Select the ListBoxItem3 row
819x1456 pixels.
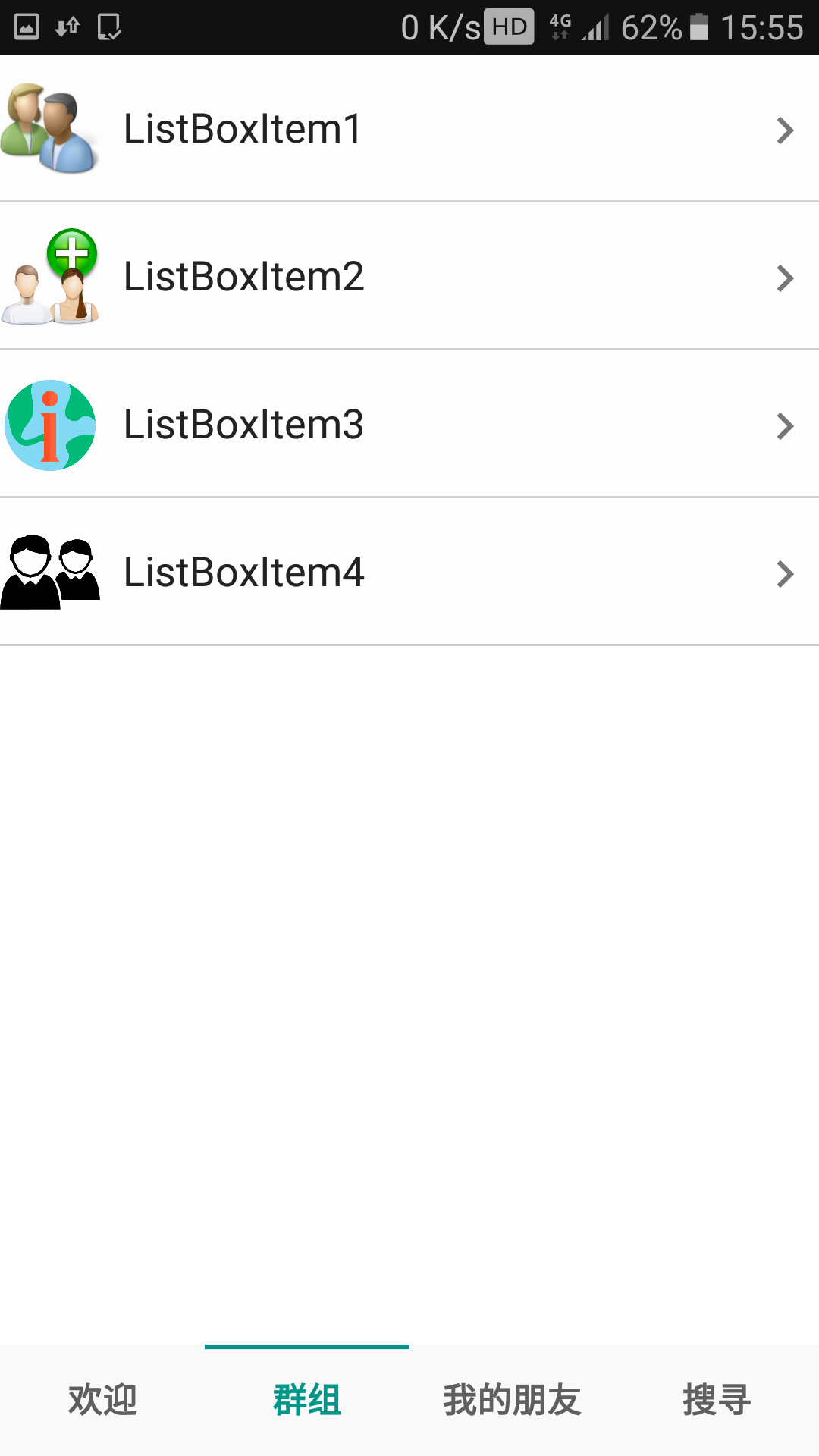[409, 424]
